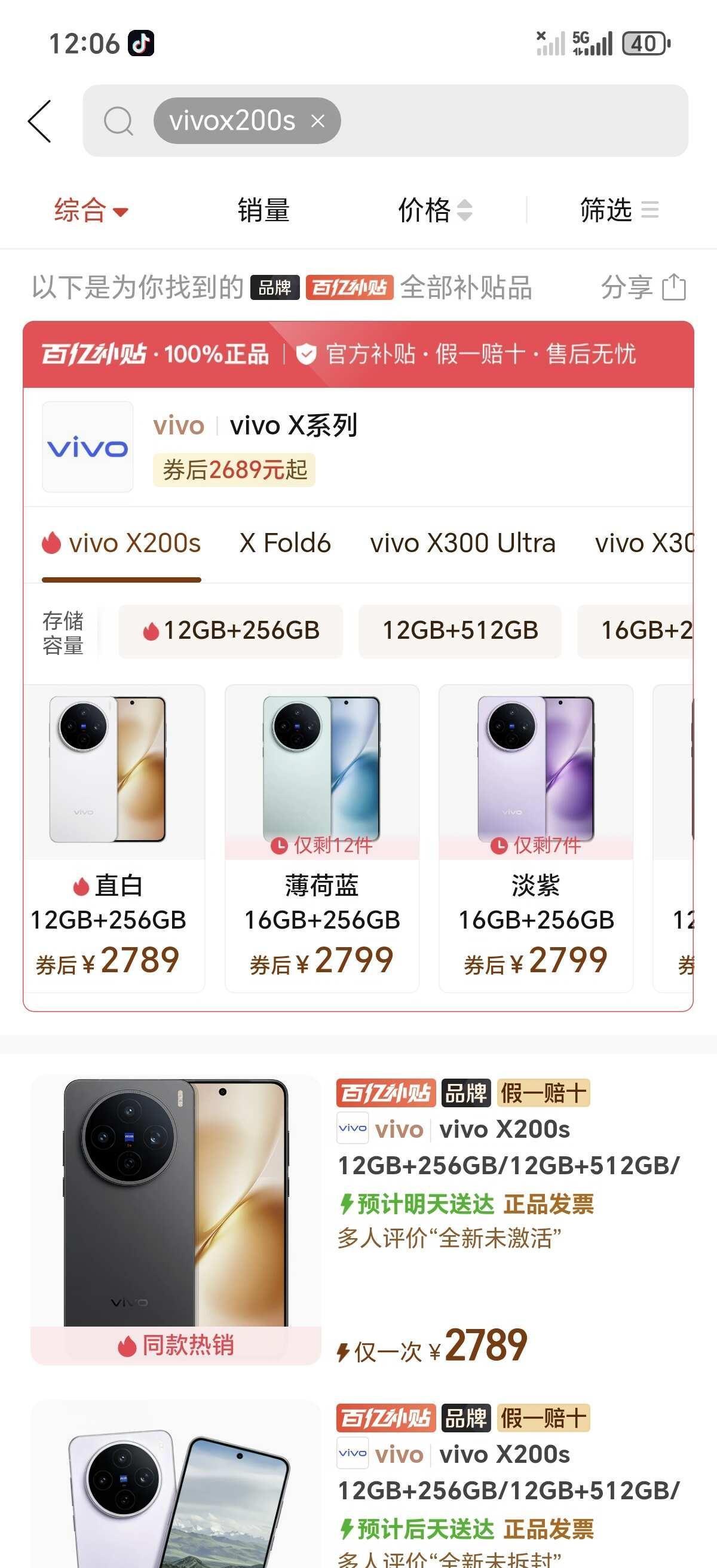Open the 薄荷蓝 16GB+256GB phone card
This screenshot has width=717, height=1568.
(x=322, y=838)
